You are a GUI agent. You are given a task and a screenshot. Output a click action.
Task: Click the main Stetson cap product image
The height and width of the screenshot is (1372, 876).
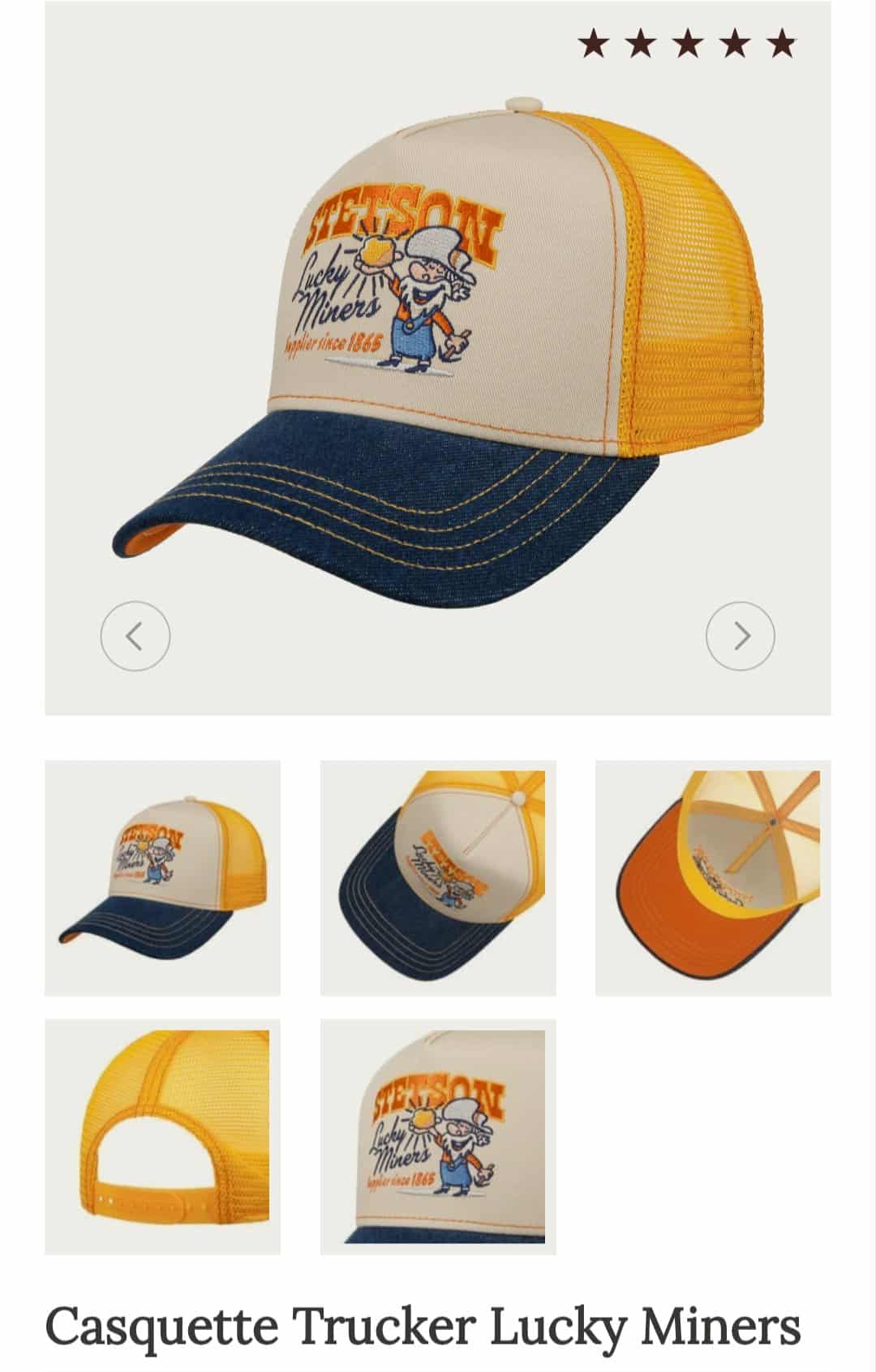click(438, 357)
